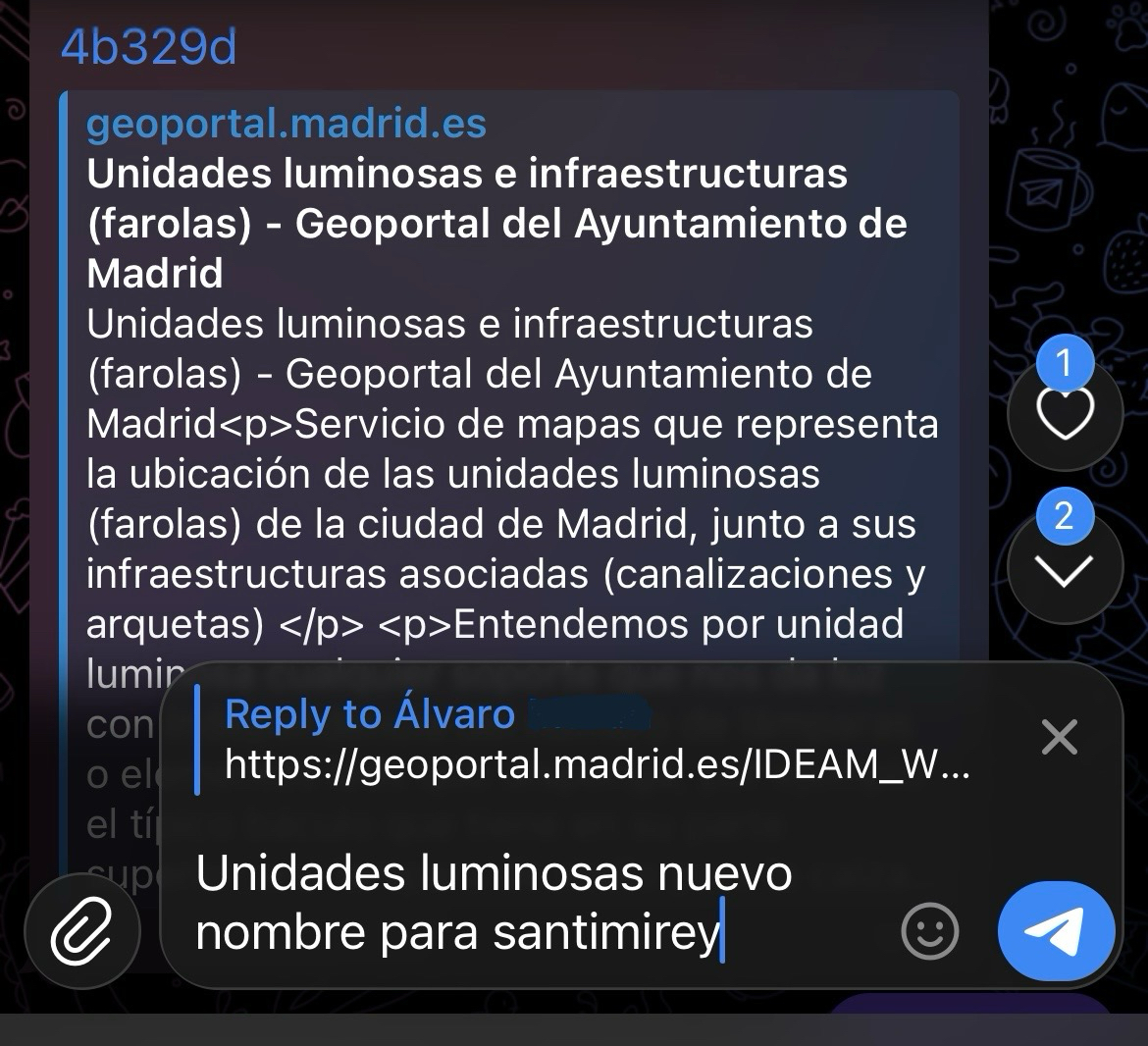Cancel the reply to Álvaro
The width and height of the screenshot is (1148, 1046).
point(1059,737)
